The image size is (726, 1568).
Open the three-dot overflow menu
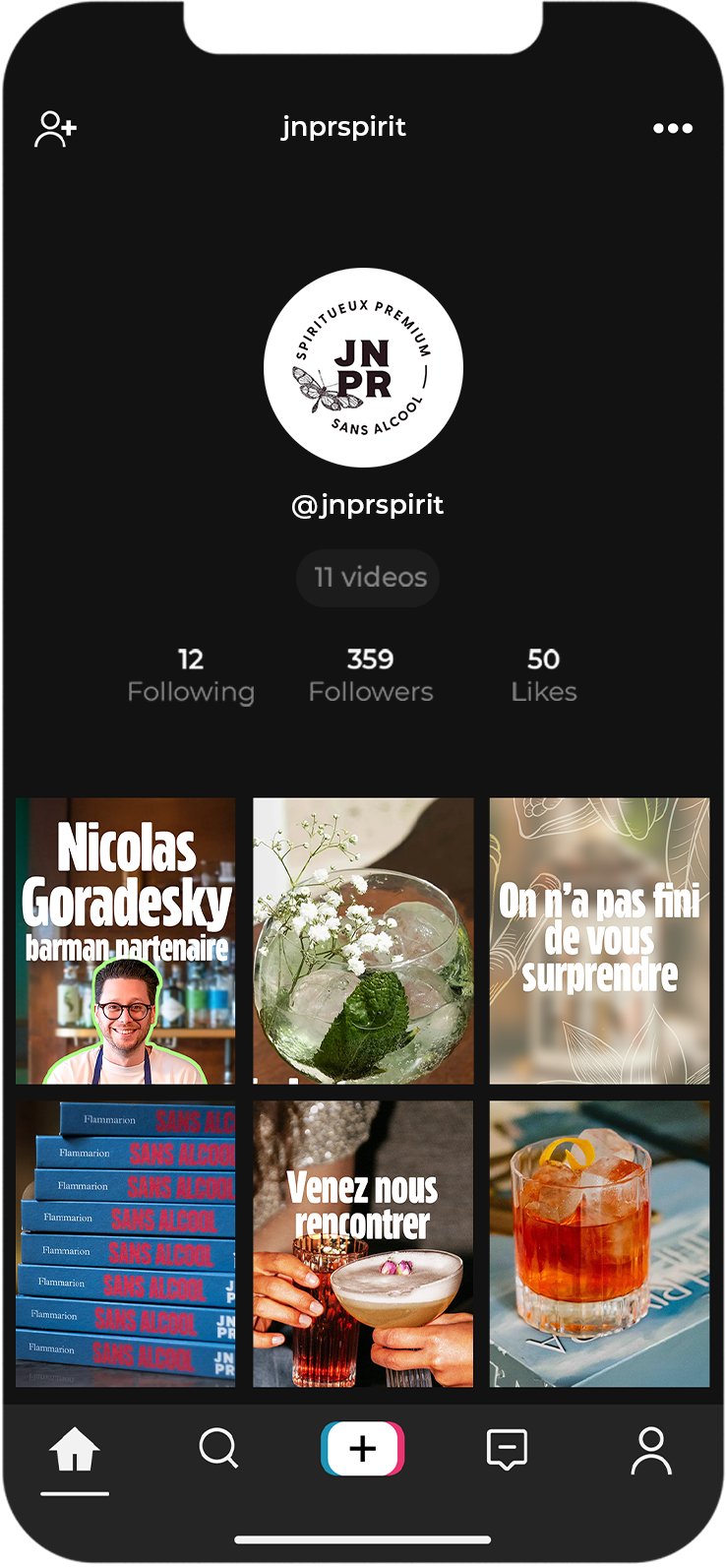673,128
